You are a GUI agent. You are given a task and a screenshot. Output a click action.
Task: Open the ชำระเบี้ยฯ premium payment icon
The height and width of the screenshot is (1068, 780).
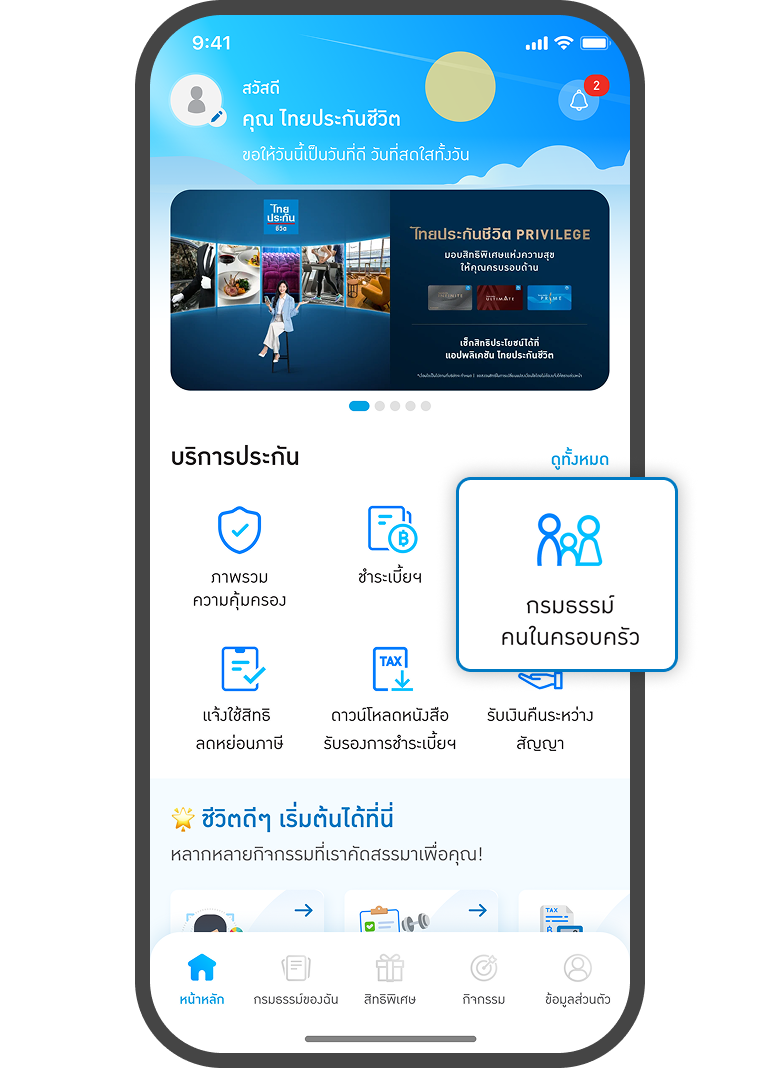391,530
